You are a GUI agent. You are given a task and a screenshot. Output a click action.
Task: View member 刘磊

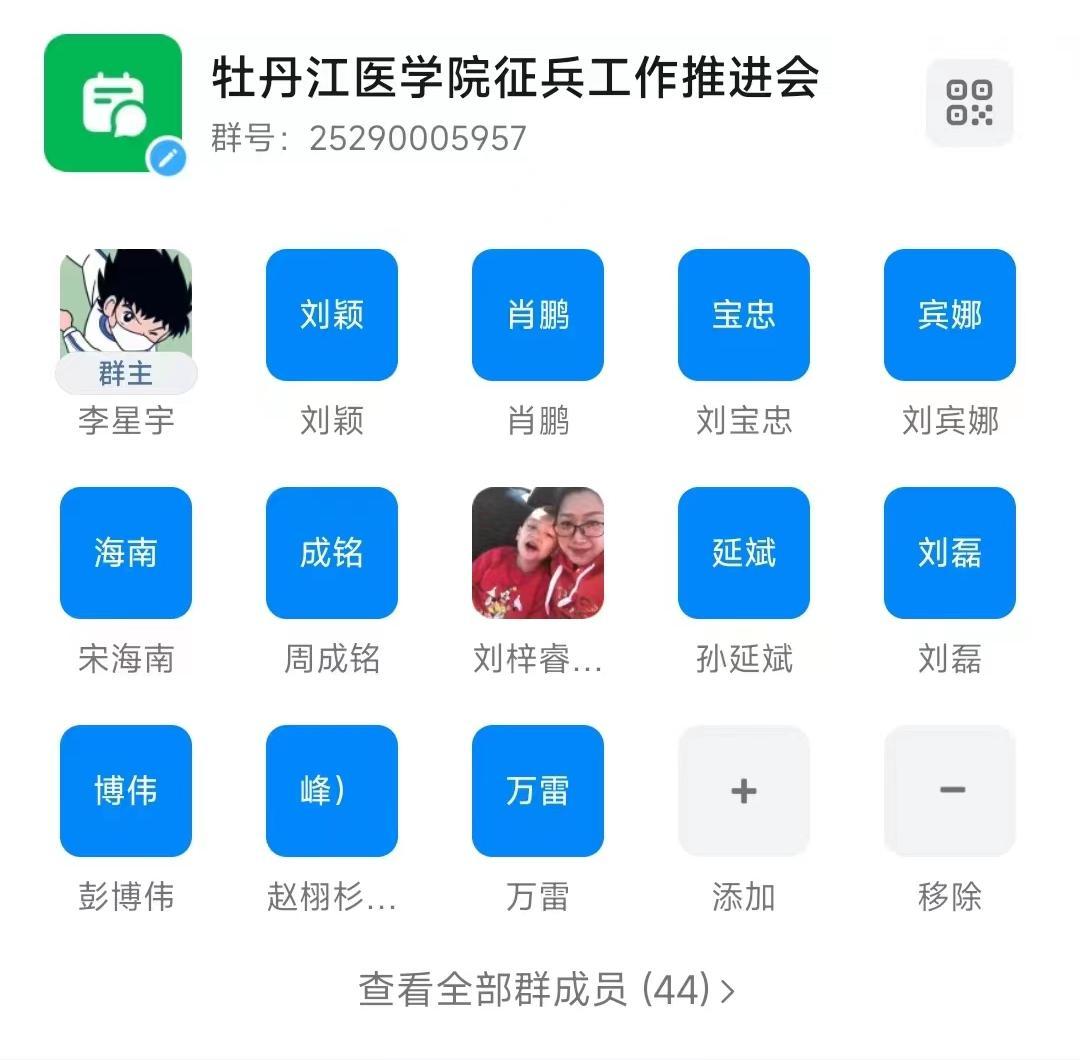(950, 553)
